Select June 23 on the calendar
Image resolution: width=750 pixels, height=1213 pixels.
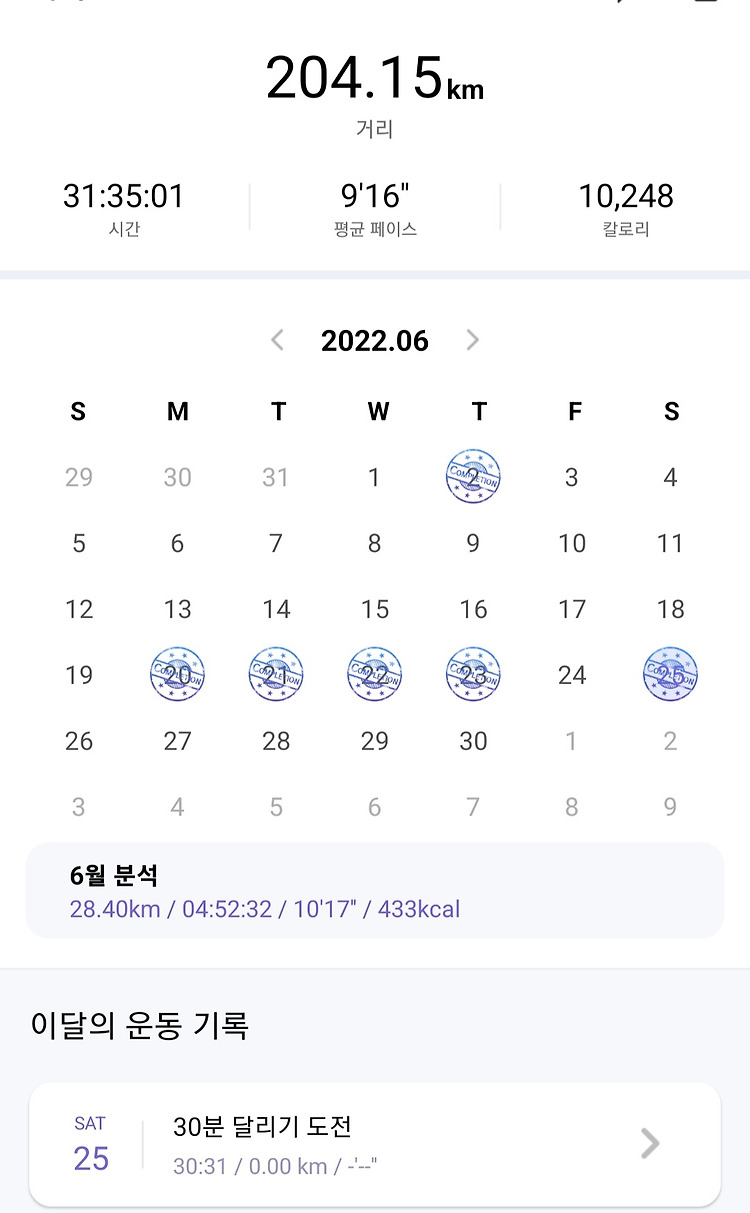(x=473, y=675)
